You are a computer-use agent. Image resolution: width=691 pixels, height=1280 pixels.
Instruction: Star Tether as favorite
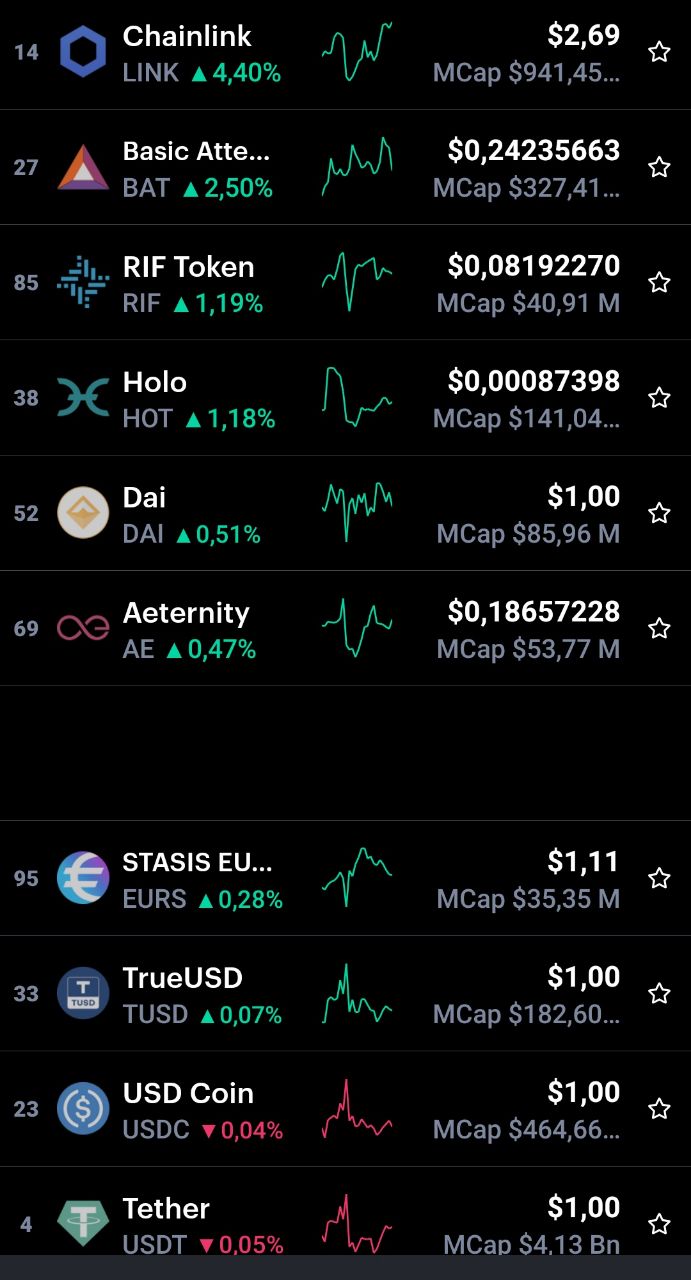point(659,1224)
